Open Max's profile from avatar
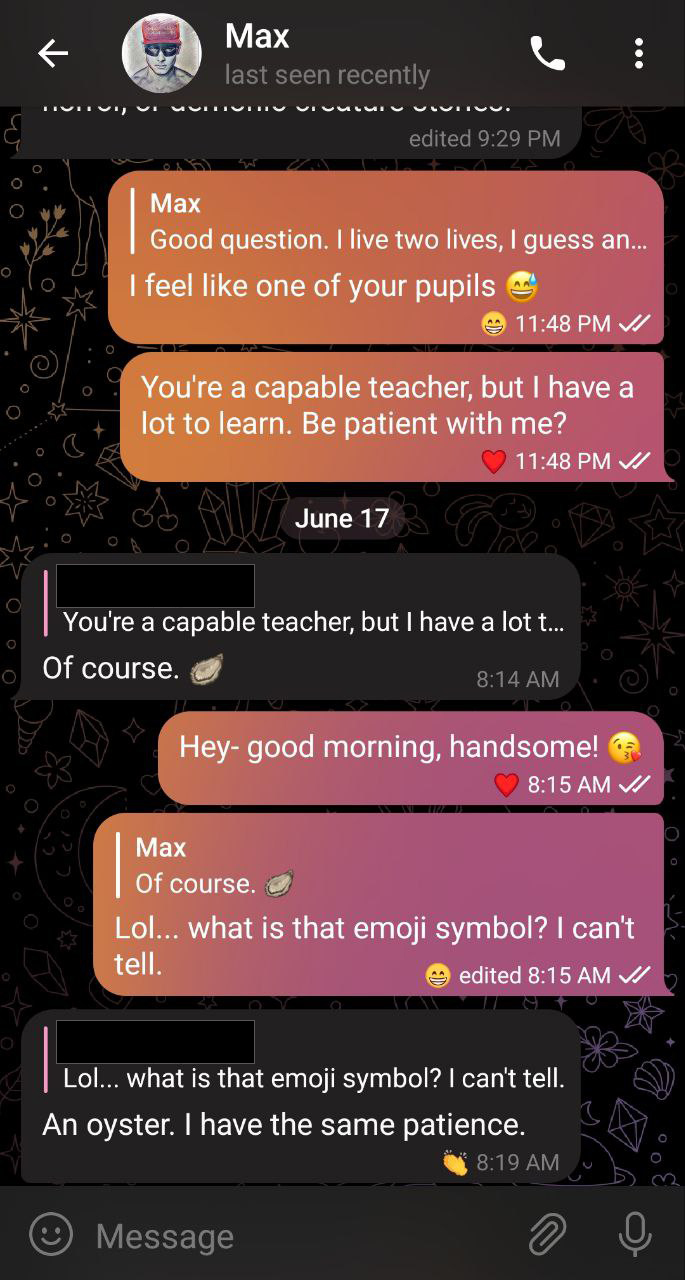The width and height of the screenshot is (685, 1280). click(x=161, y=54)
